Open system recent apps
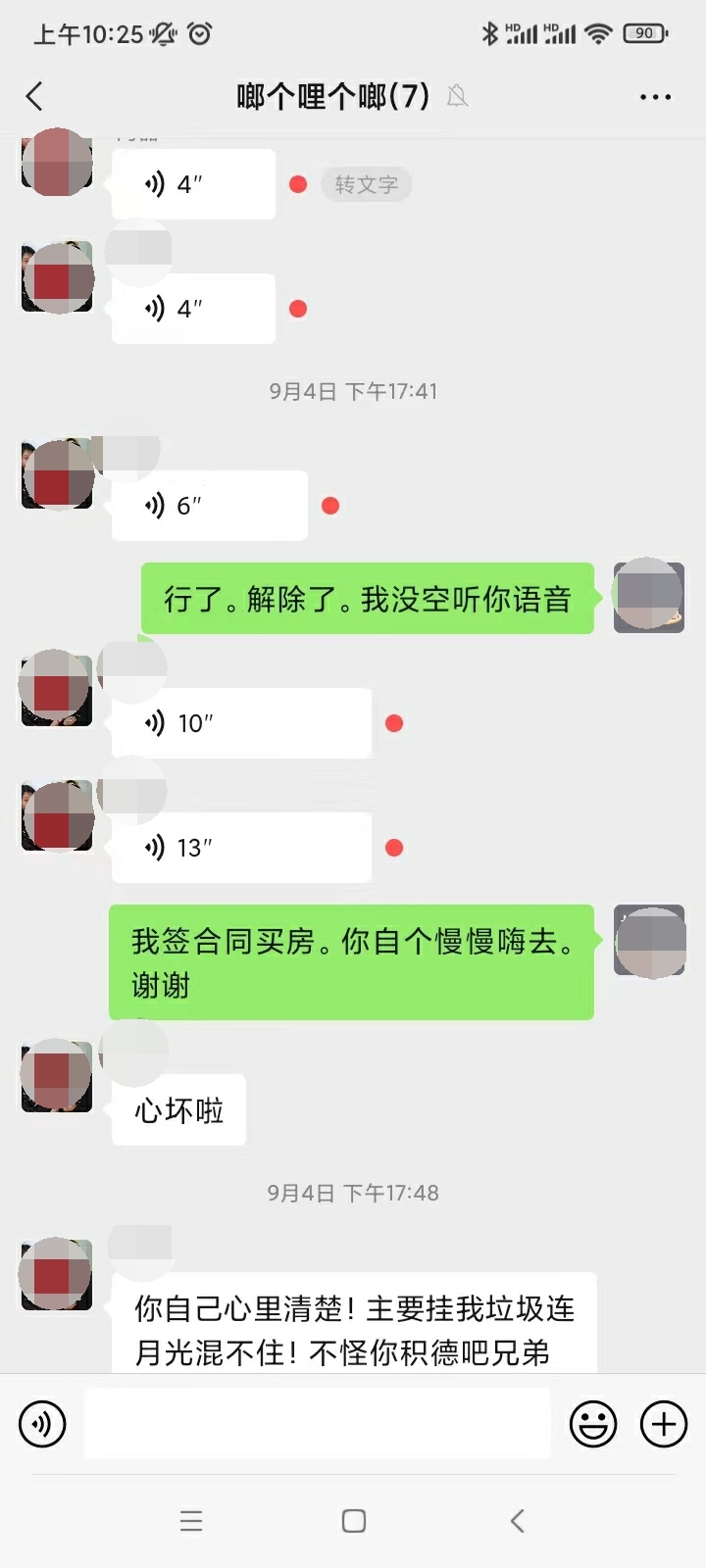706x1568 pixels. point(191,1521)
